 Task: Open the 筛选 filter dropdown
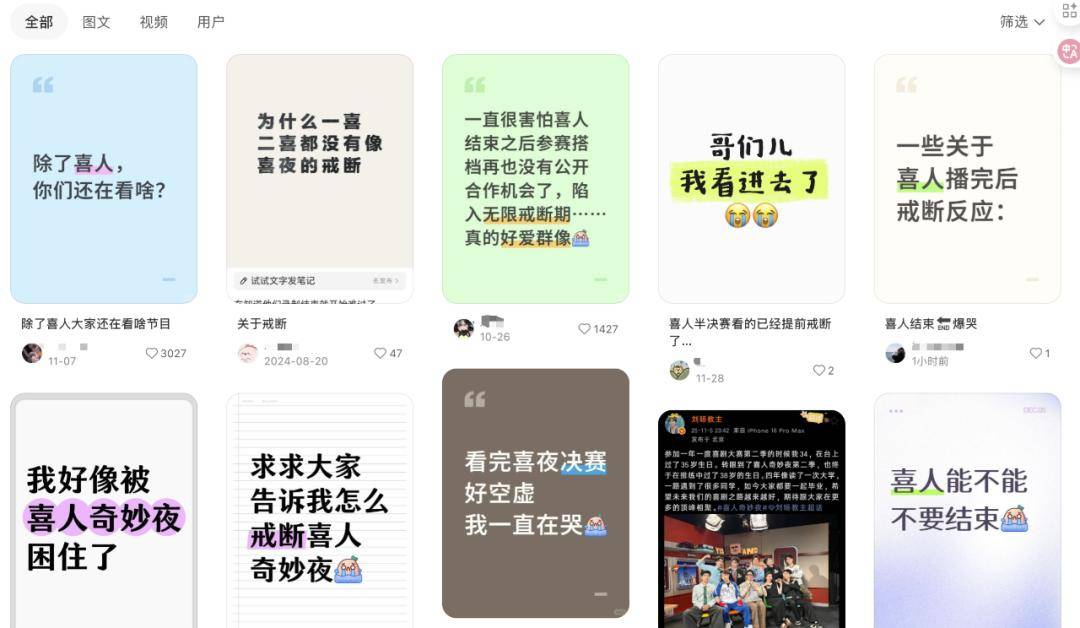(1021, 22)
